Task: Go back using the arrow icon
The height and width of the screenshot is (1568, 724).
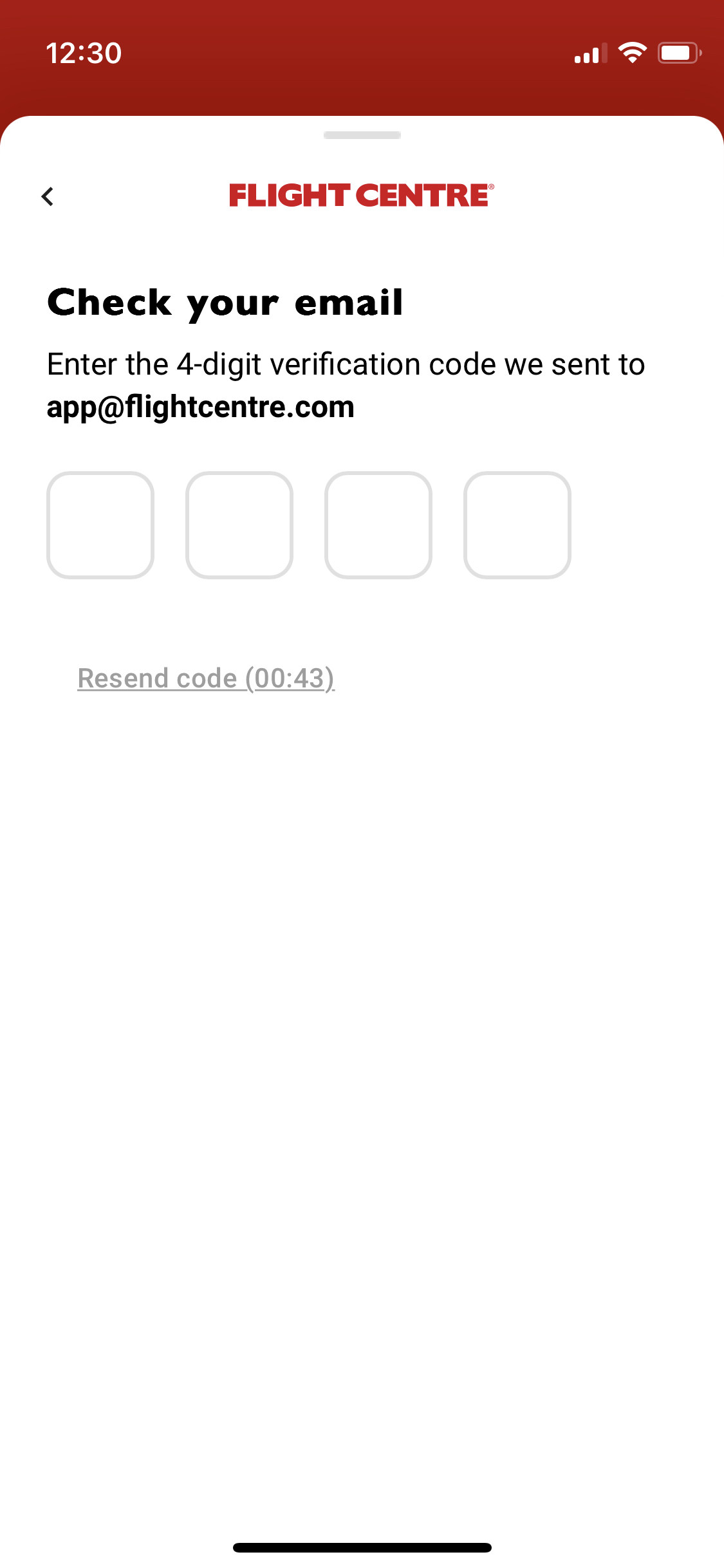Action: [48, 196]
